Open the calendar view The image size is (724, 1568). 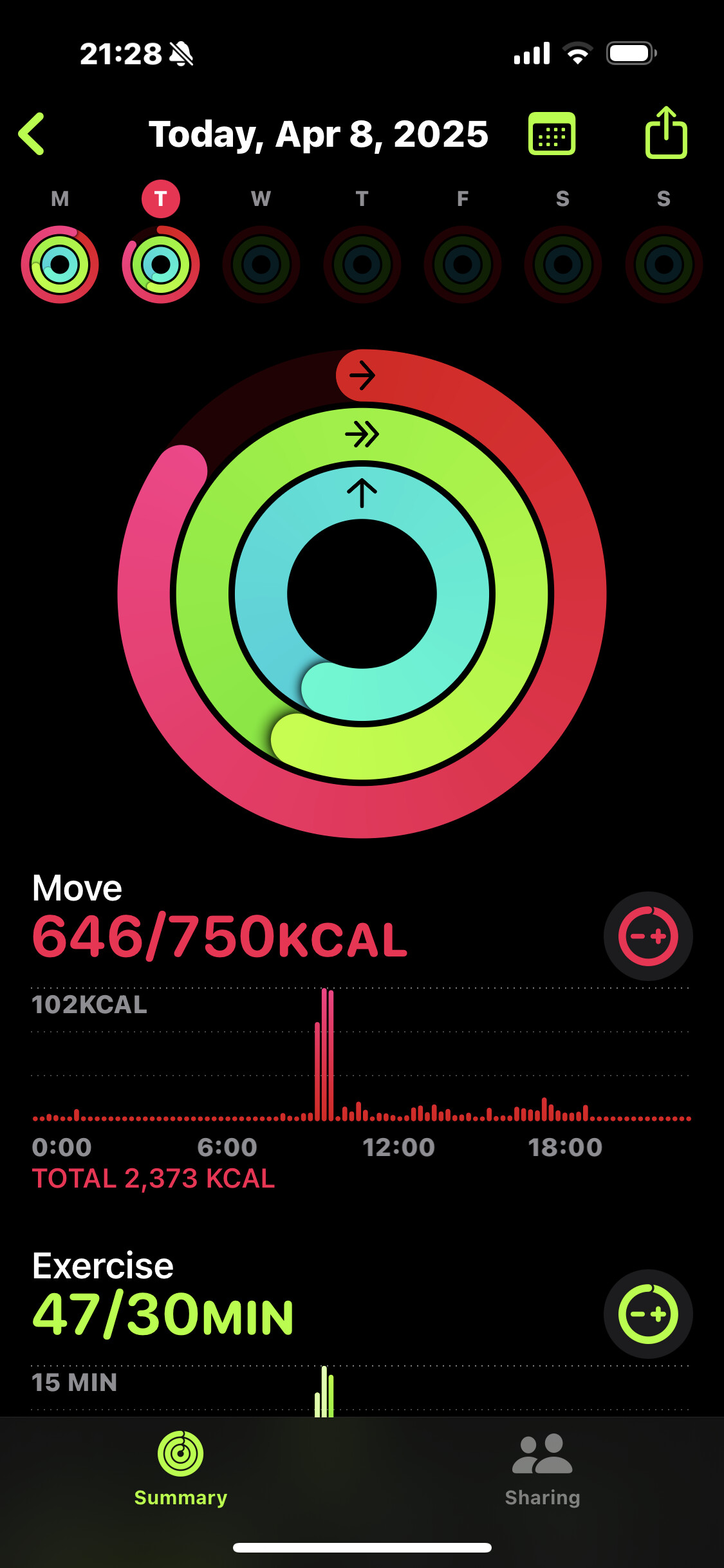coord(552,134)
